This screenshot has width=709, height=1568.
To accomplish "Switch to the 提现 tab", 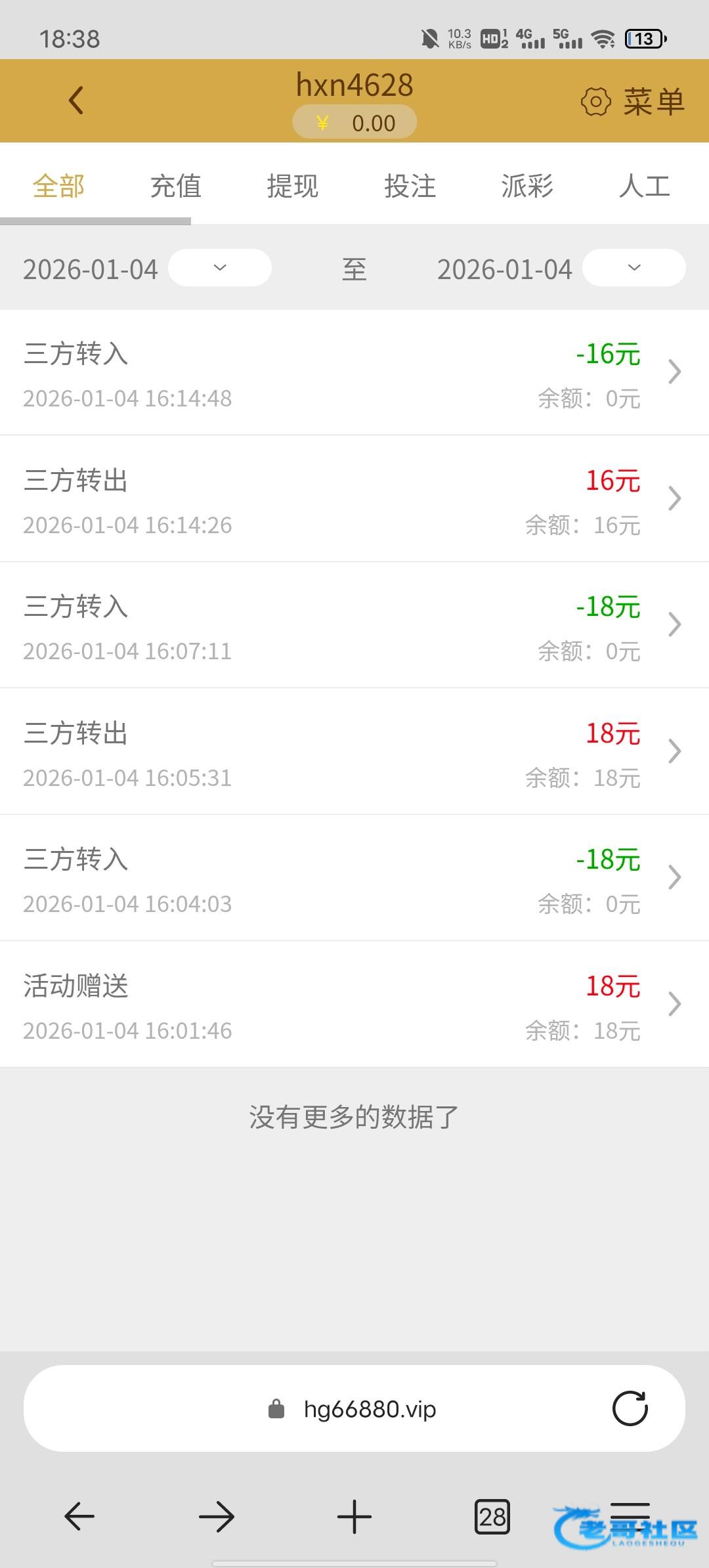I will tap(293, 186).
